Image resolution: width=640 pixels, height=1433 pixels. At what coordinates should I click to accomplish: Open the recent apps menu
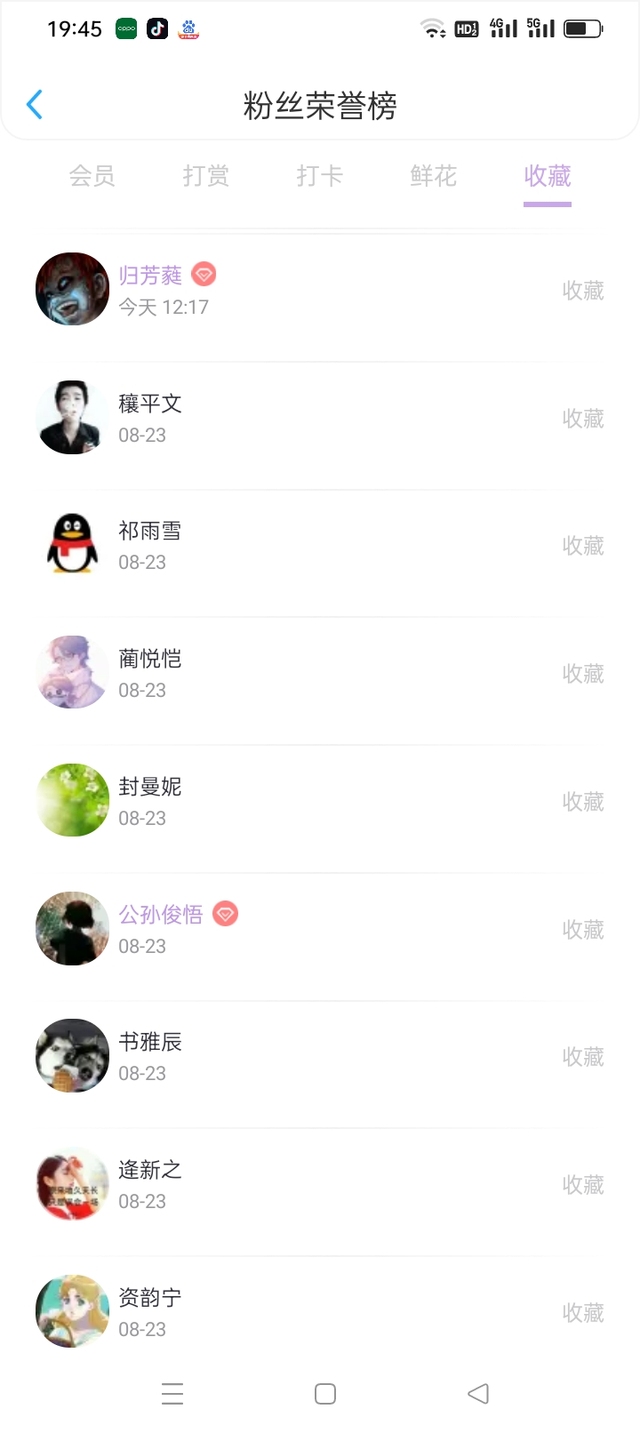[172, 1393]
